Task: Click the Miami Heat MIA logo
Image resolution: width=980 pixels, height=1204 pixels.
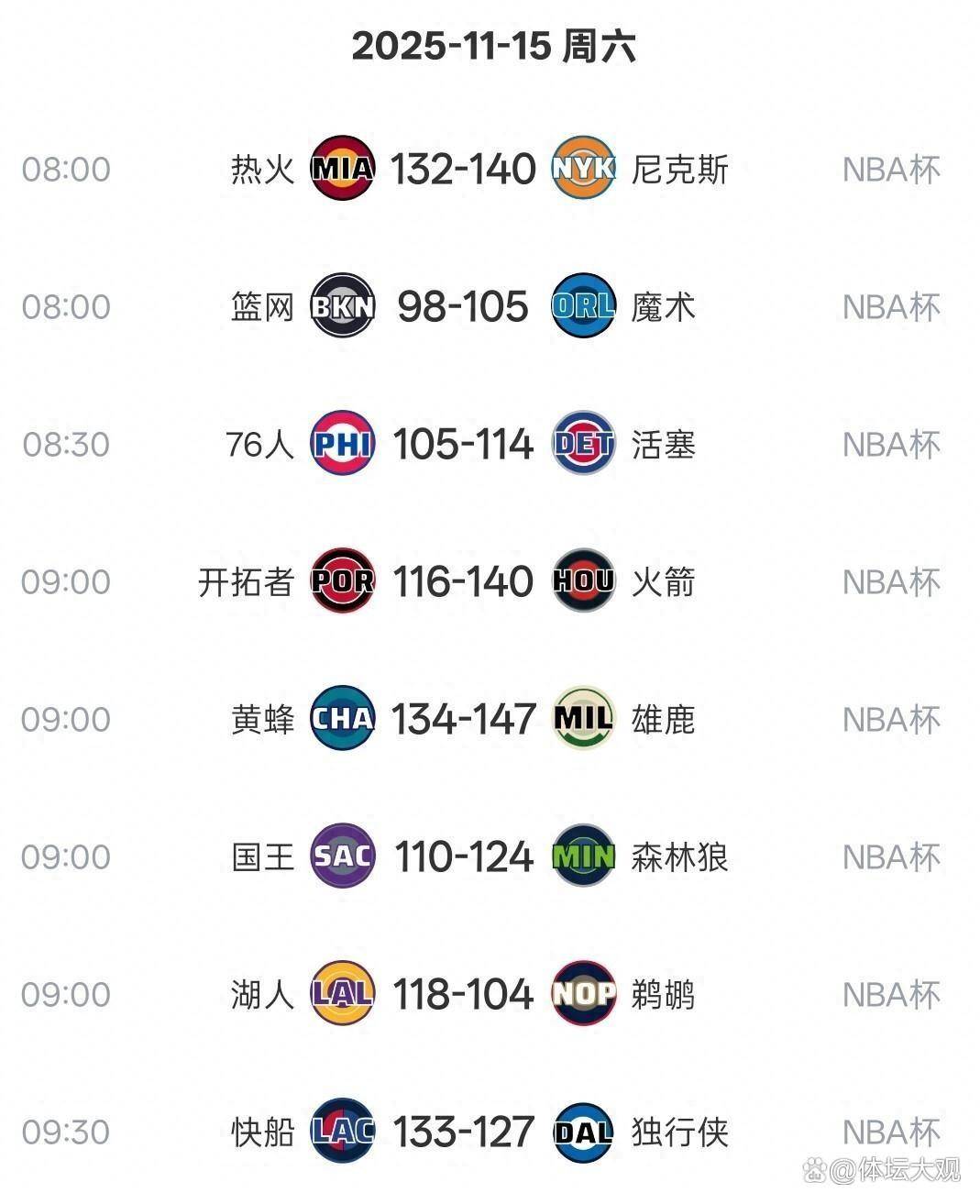Action: click(342, 168)
